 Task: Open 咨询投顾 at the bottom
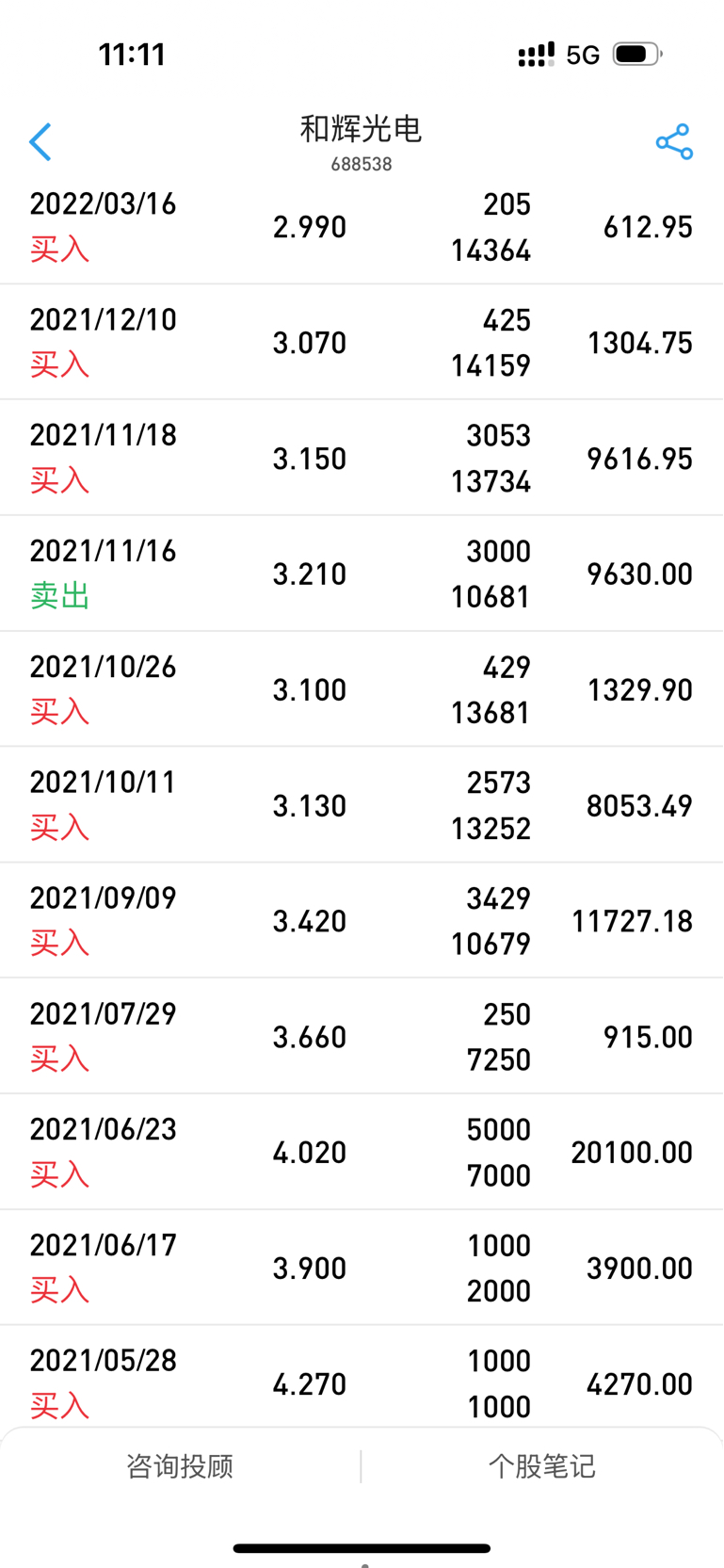[180, 1466]
